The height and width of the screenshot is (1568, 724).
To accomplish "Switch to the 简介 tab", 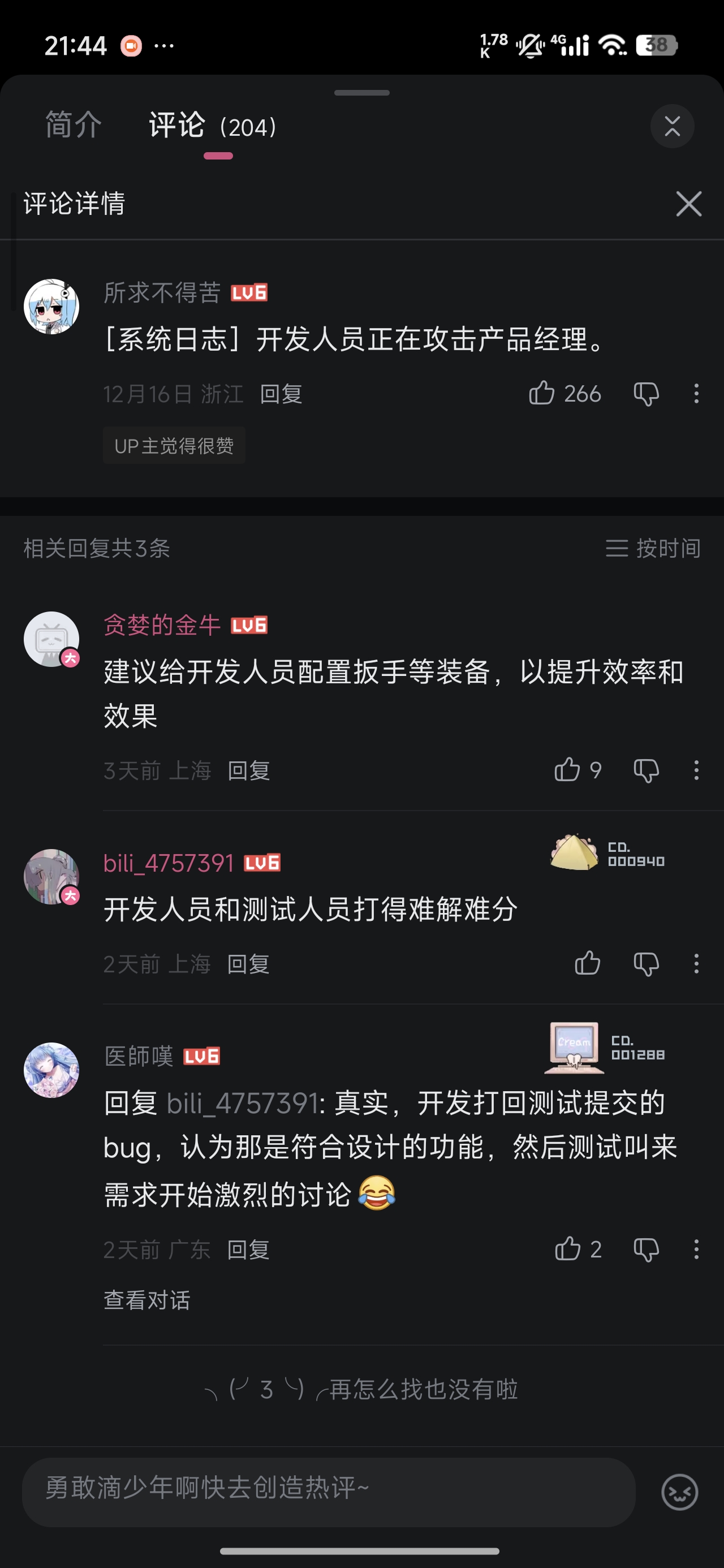I will 73,125.
